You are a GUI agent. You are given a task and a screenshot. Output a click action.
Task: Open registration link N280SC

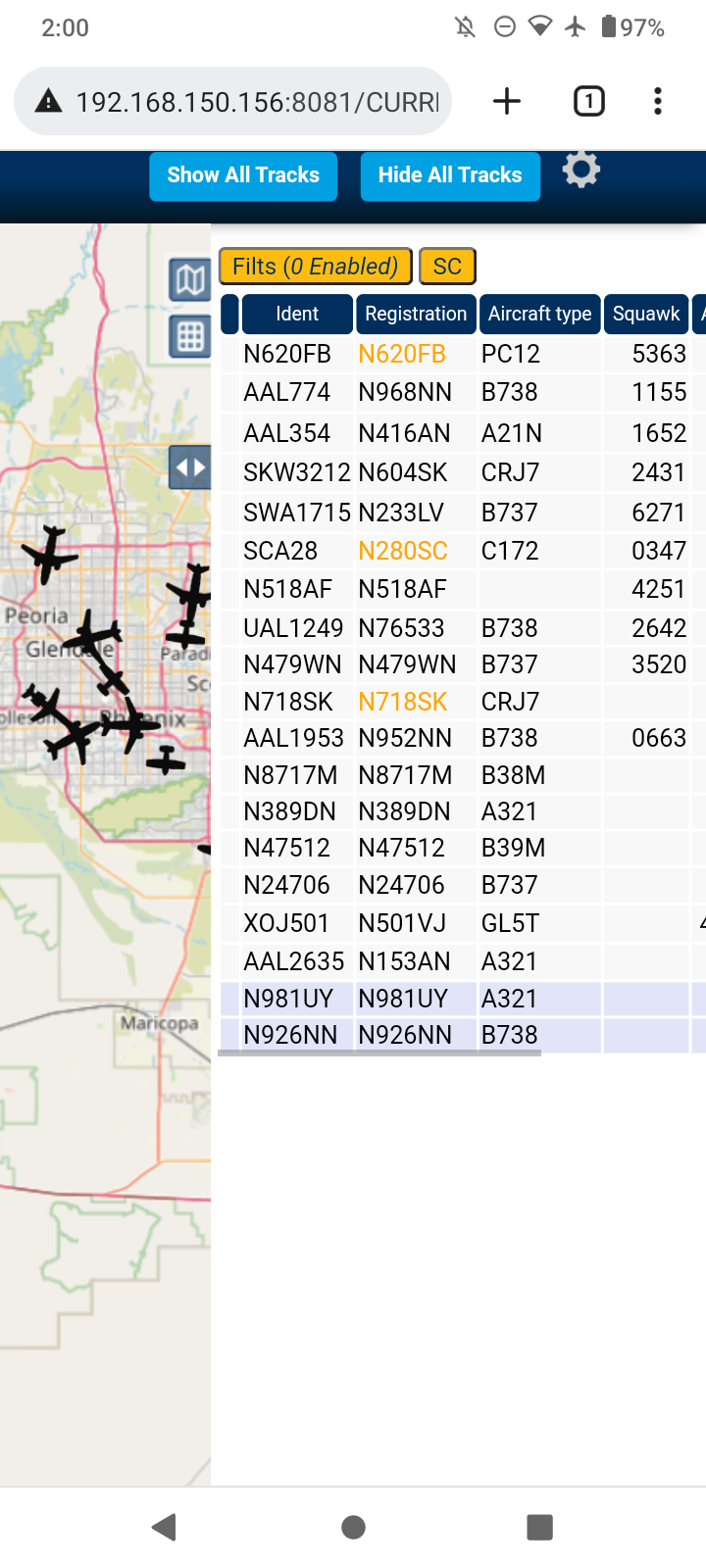tap(403, 551)
